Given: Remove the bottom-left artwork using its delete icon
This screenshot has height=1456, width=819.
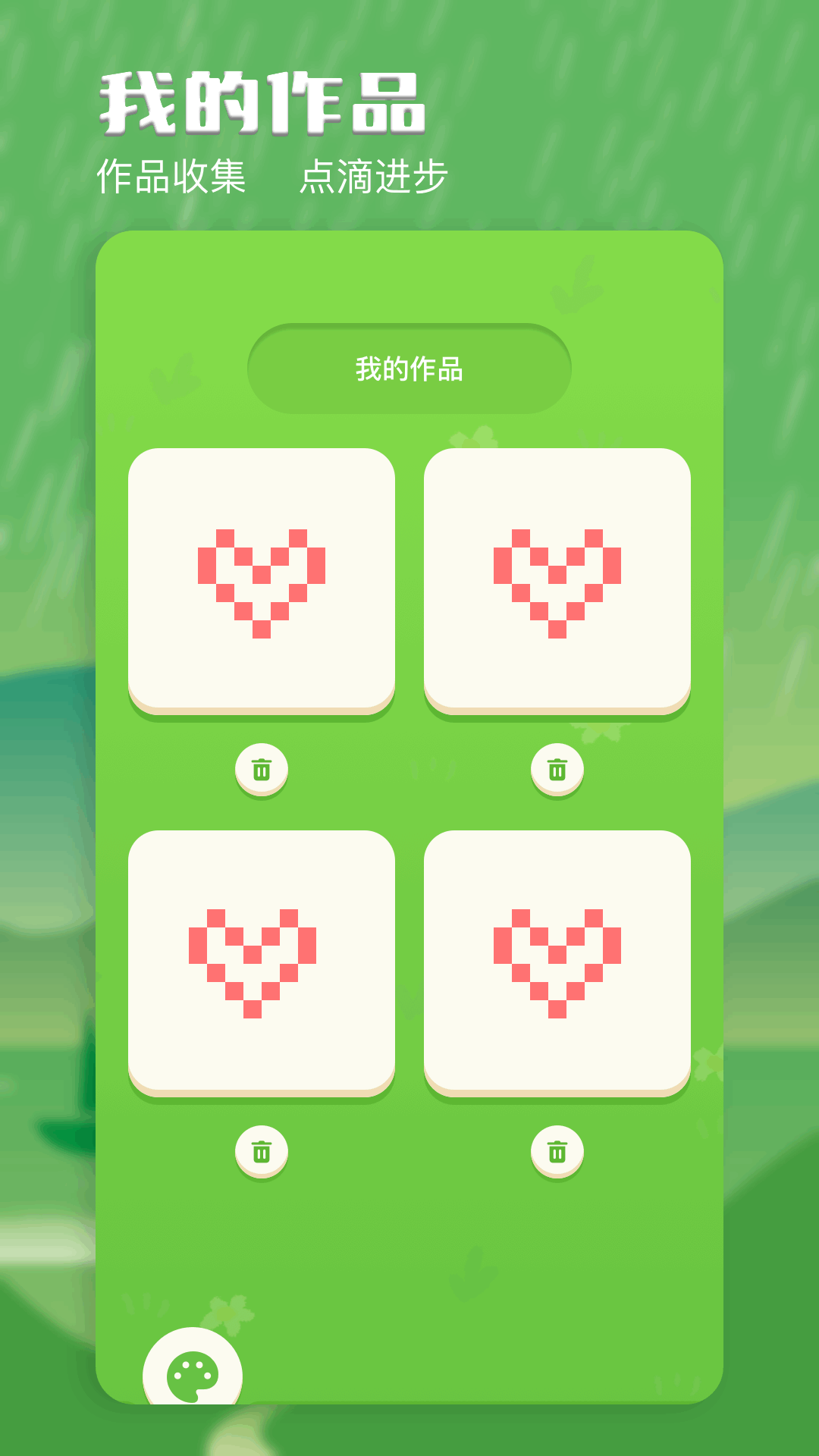Looking at the screenshot, I should coord(263,1151).
